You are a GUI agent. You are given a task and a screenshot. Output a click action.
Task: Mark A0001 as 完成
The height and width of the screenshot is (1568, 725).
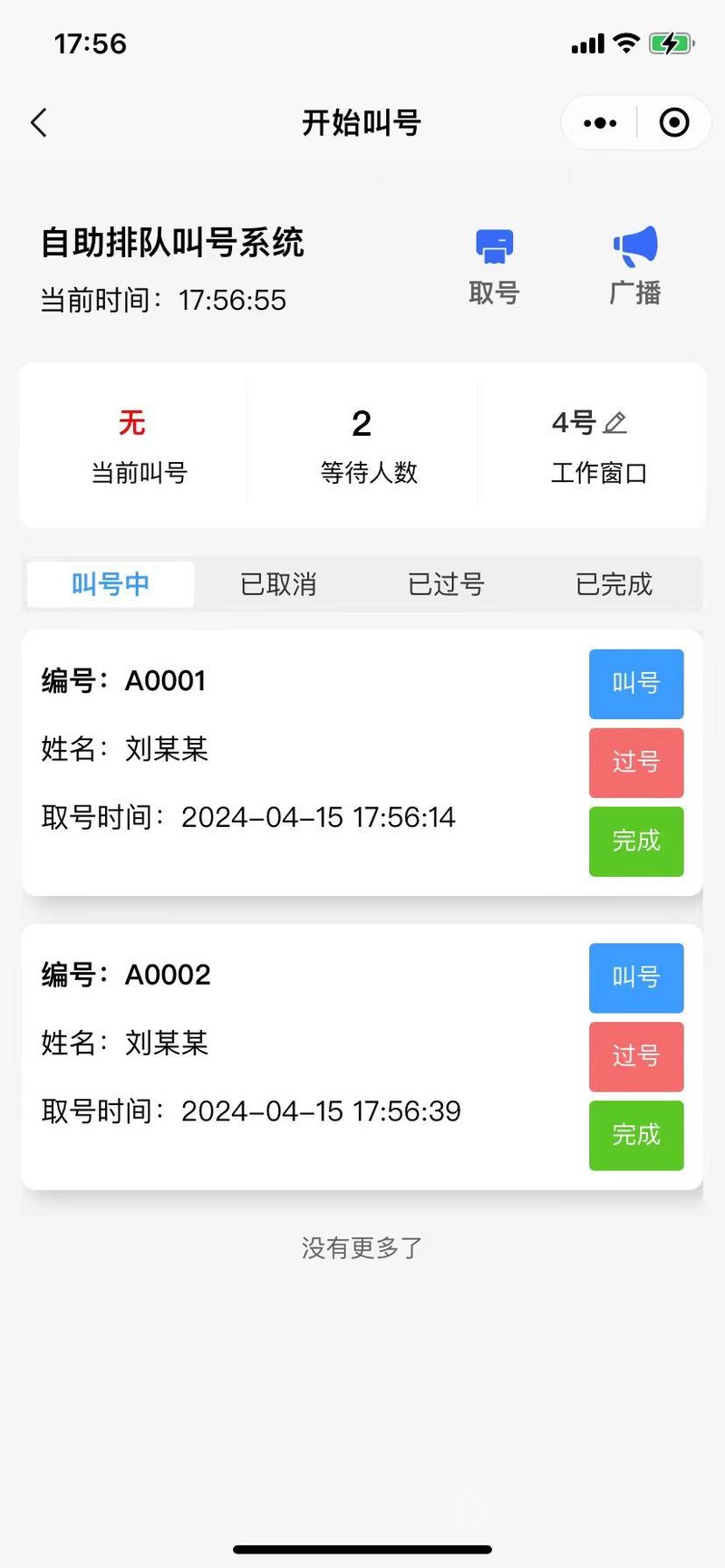pyautogui.click(x=636, y=842)
